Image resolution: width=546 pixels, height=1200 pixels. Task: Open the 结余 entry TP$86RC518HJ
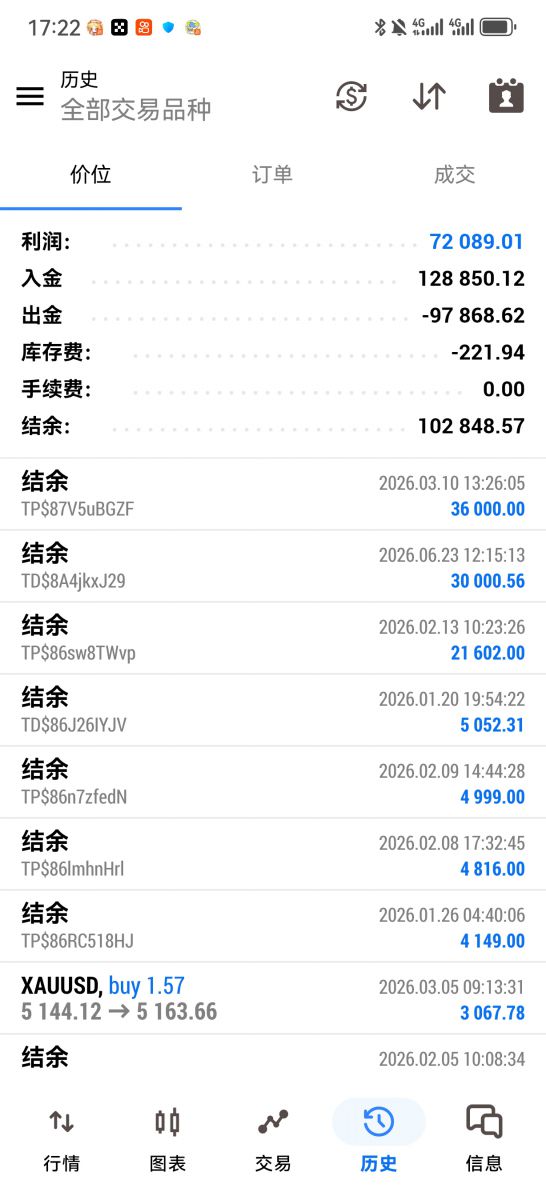273,927
